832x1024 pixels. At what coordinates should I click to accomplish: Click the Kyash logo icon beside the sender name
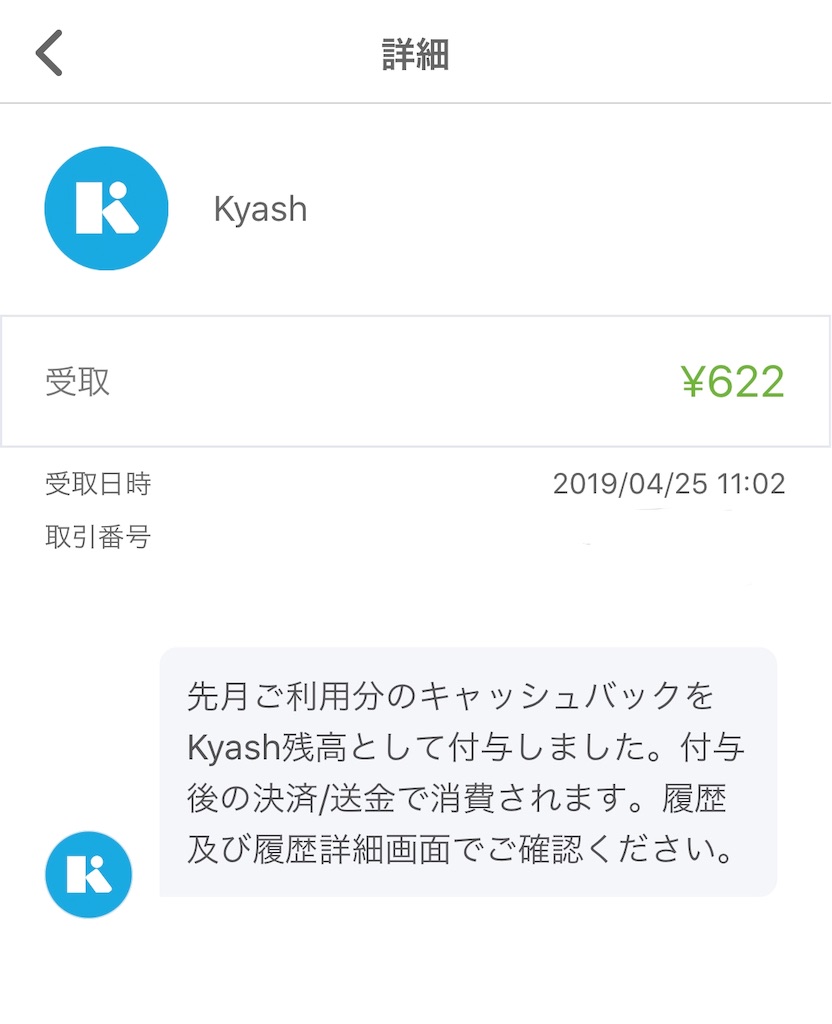coord(105,206)
